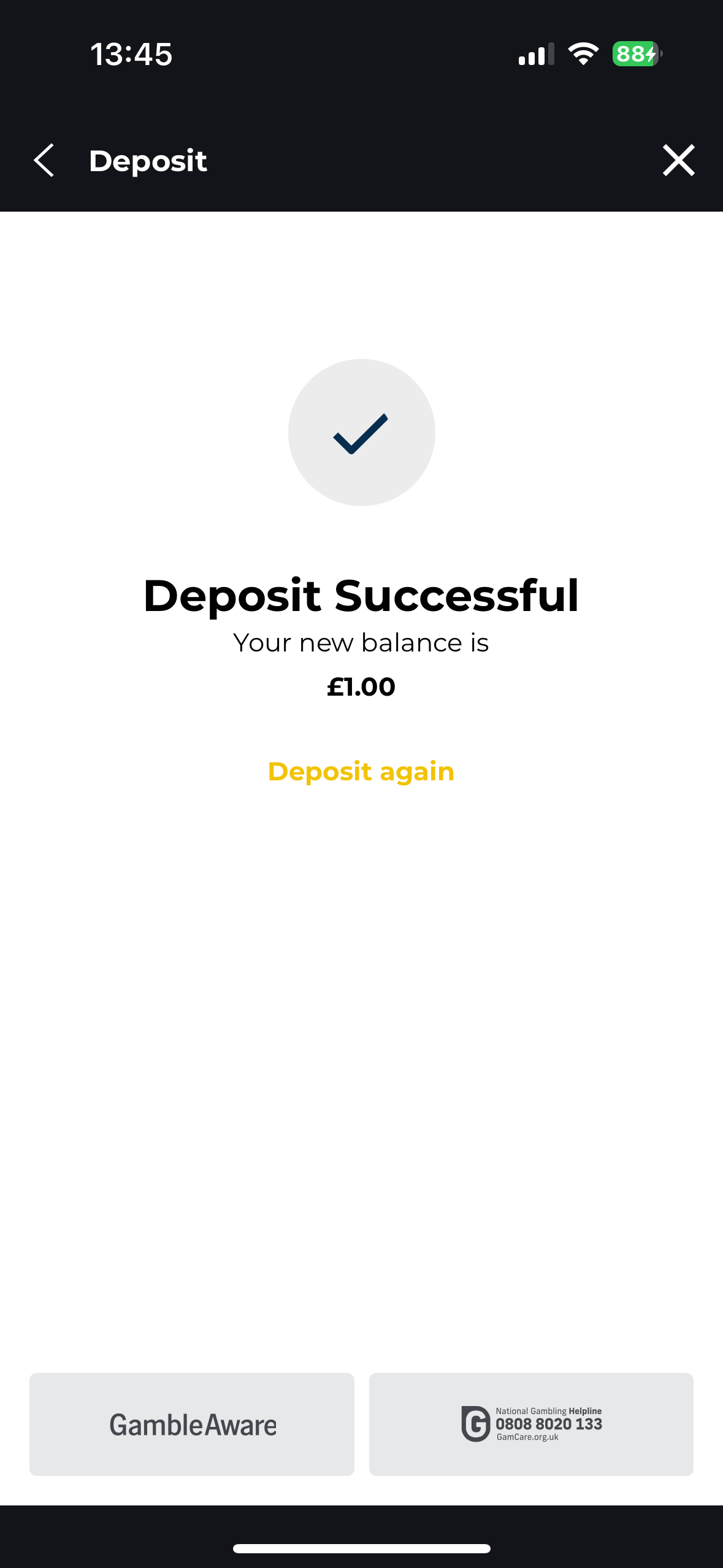Tap the 'Deposit Successful' heading
Image resolution: width=723 pixels, height=1568 pixels.
tap(361, 594)
